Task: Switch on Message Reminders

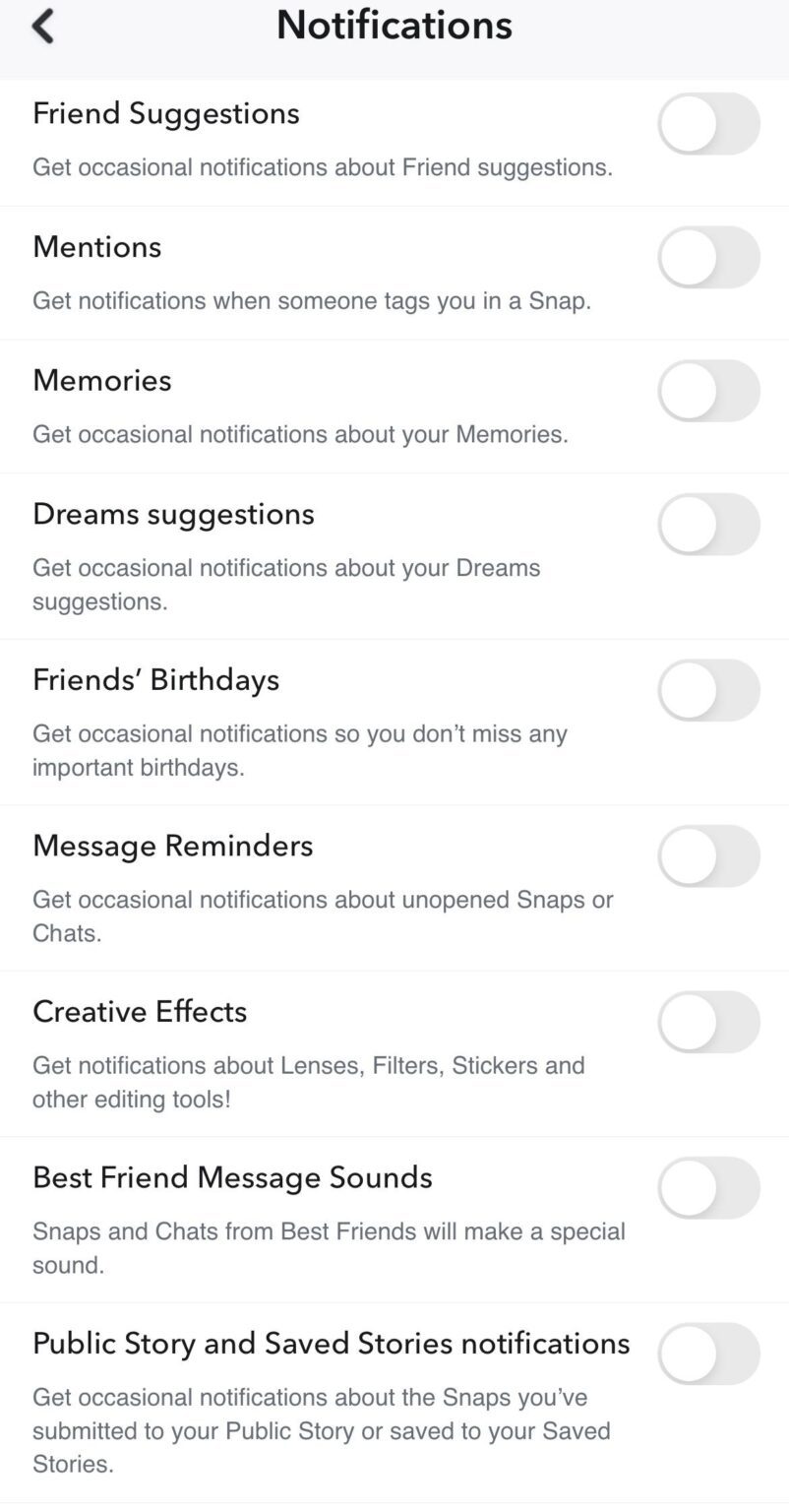Action: click(708, 855)
